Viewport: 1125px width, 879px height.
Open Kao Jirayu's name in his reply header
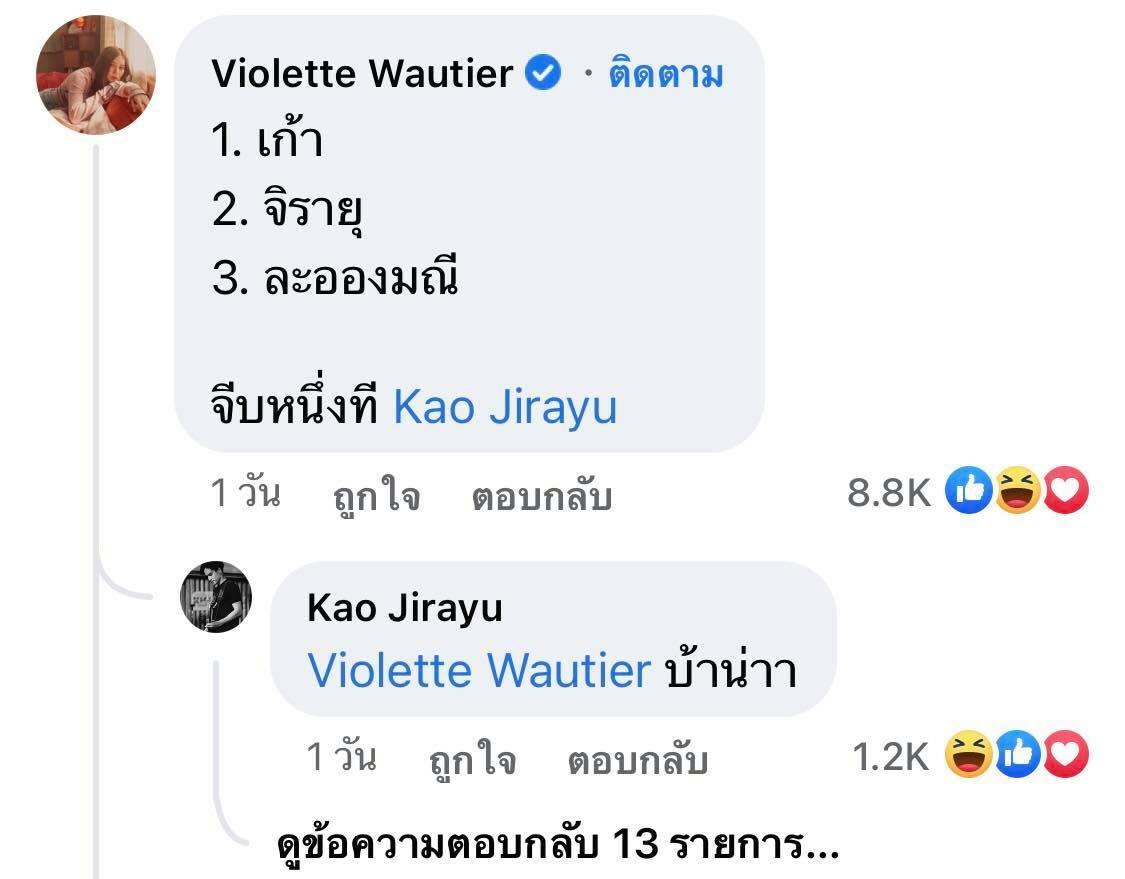[x=404, y=608]
